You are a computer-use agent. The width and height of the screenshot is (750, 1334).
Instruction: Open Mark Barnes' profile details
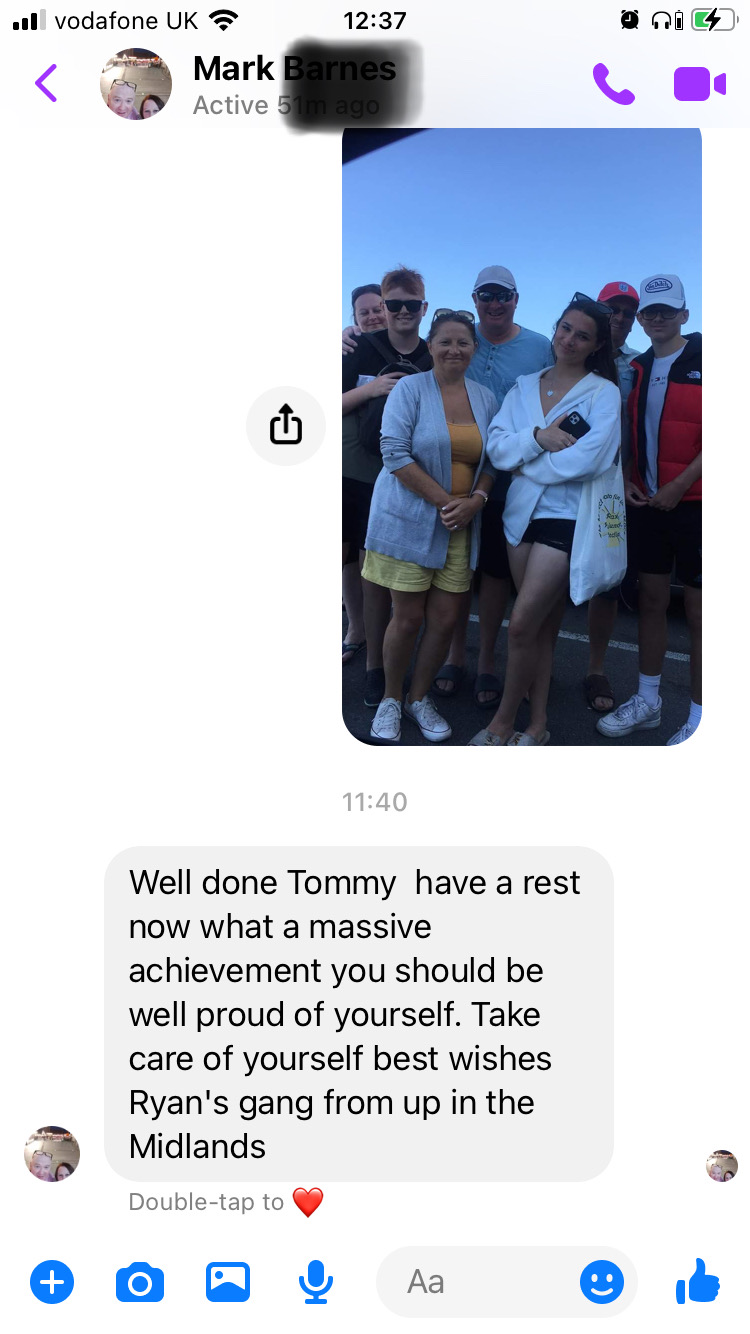point(293,84)
